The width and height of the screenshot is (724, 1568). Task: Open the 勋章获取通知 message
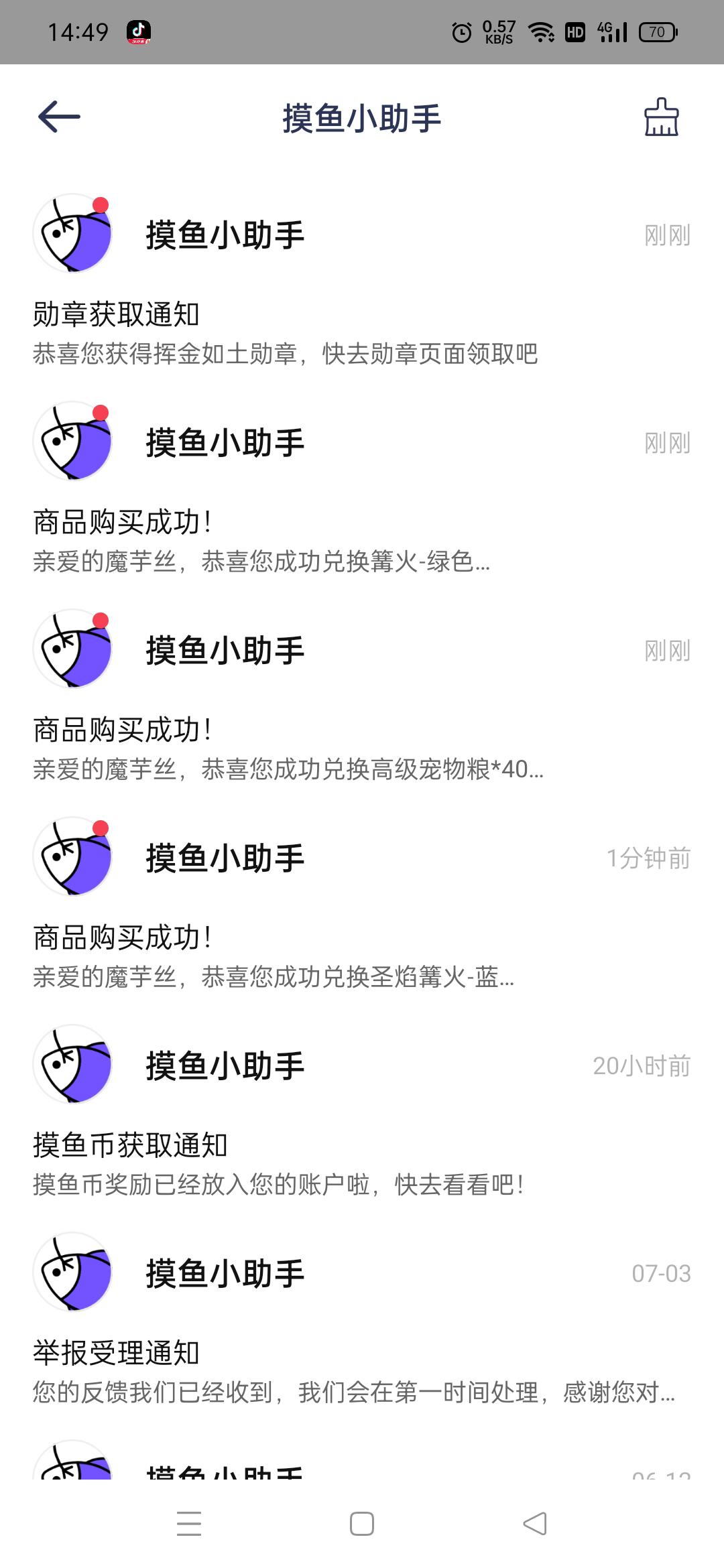362,281
